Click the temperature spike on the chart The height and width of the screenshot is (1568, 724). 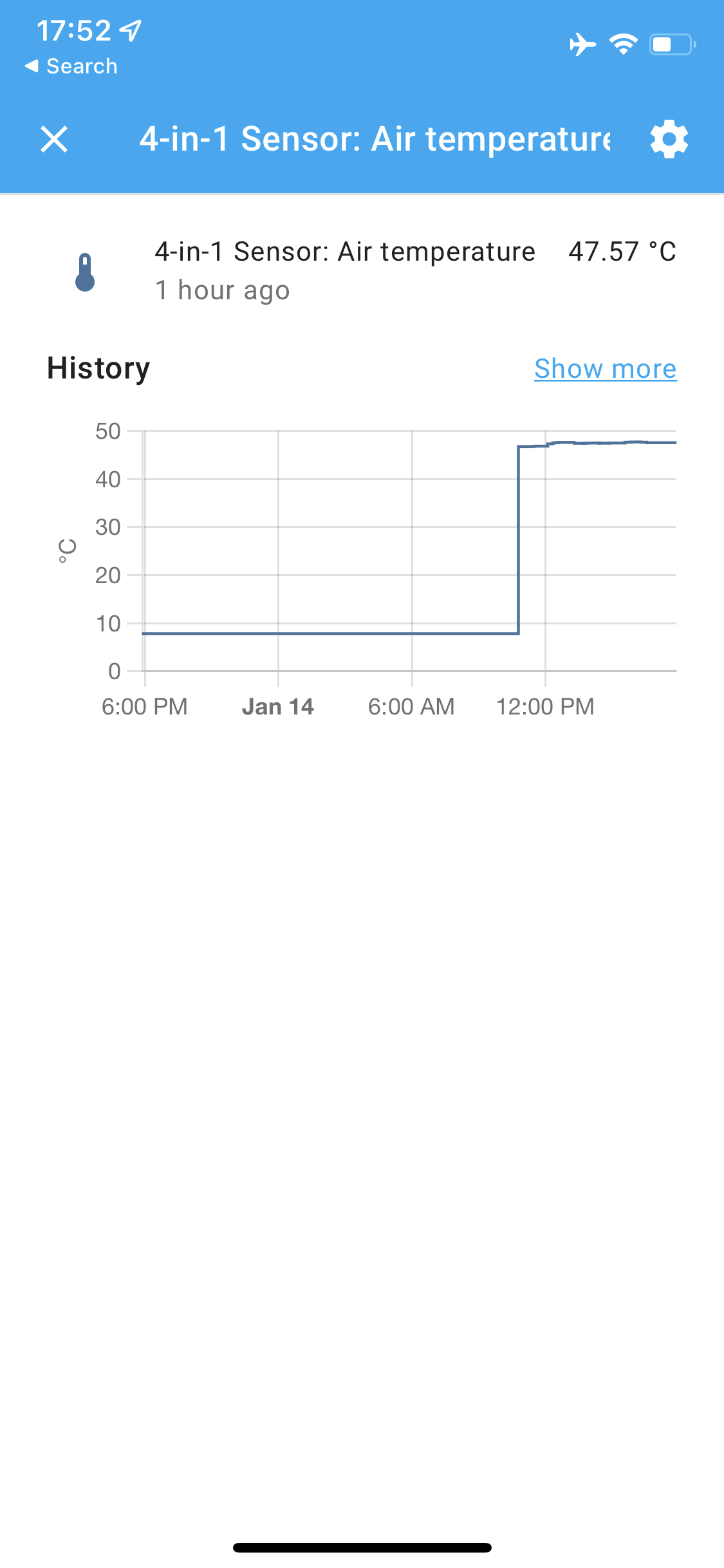pos(519,541)
